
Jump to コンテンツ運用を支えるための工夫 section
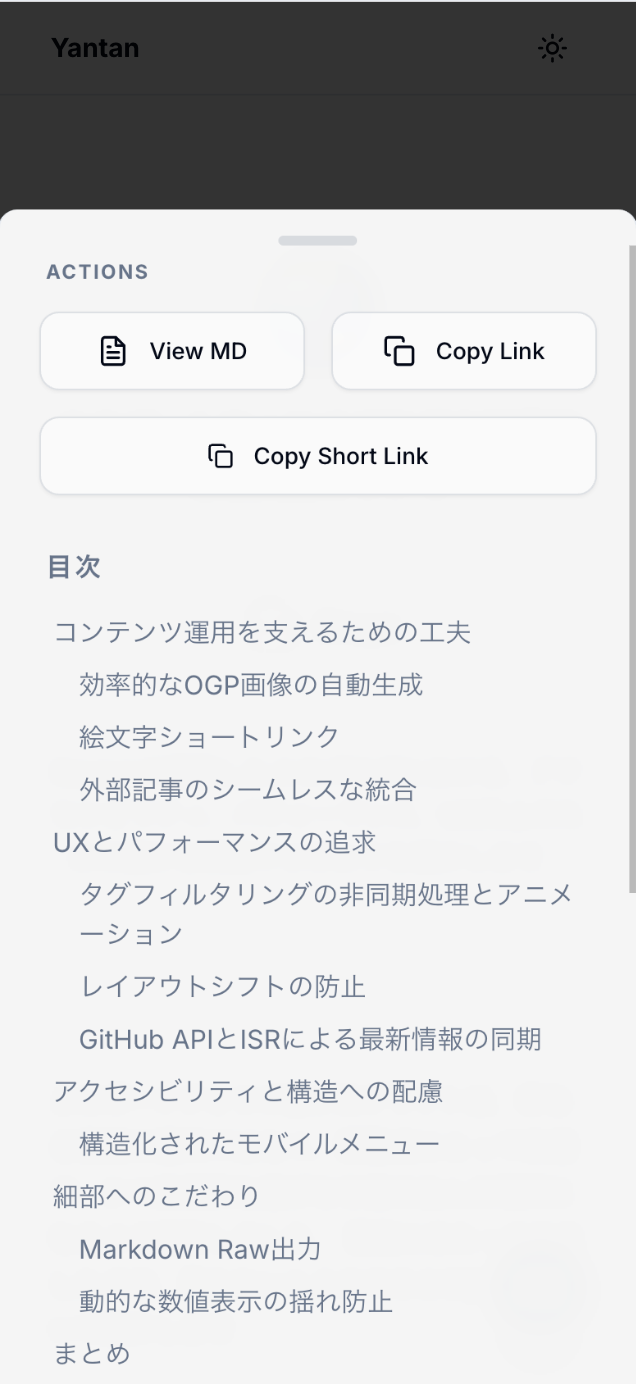262,632
